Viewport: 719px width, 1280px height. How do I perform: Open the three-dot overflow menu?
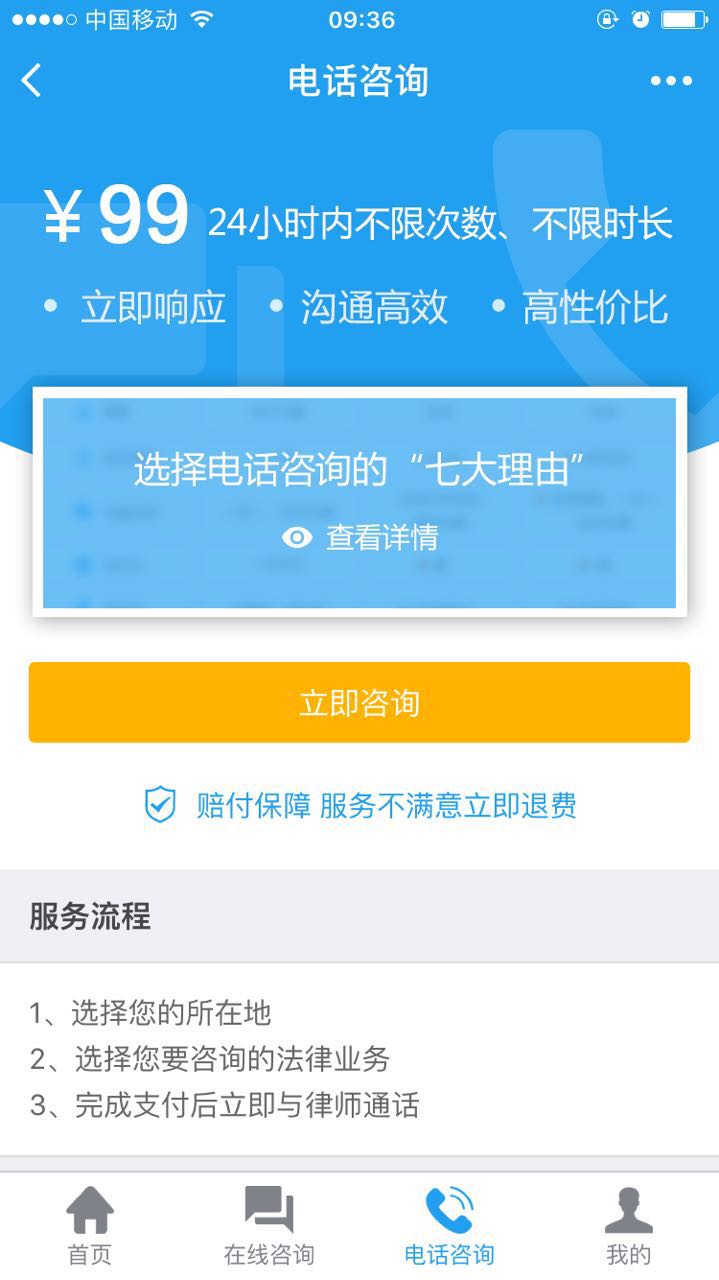pyautogui.click(x=670, y=81)
